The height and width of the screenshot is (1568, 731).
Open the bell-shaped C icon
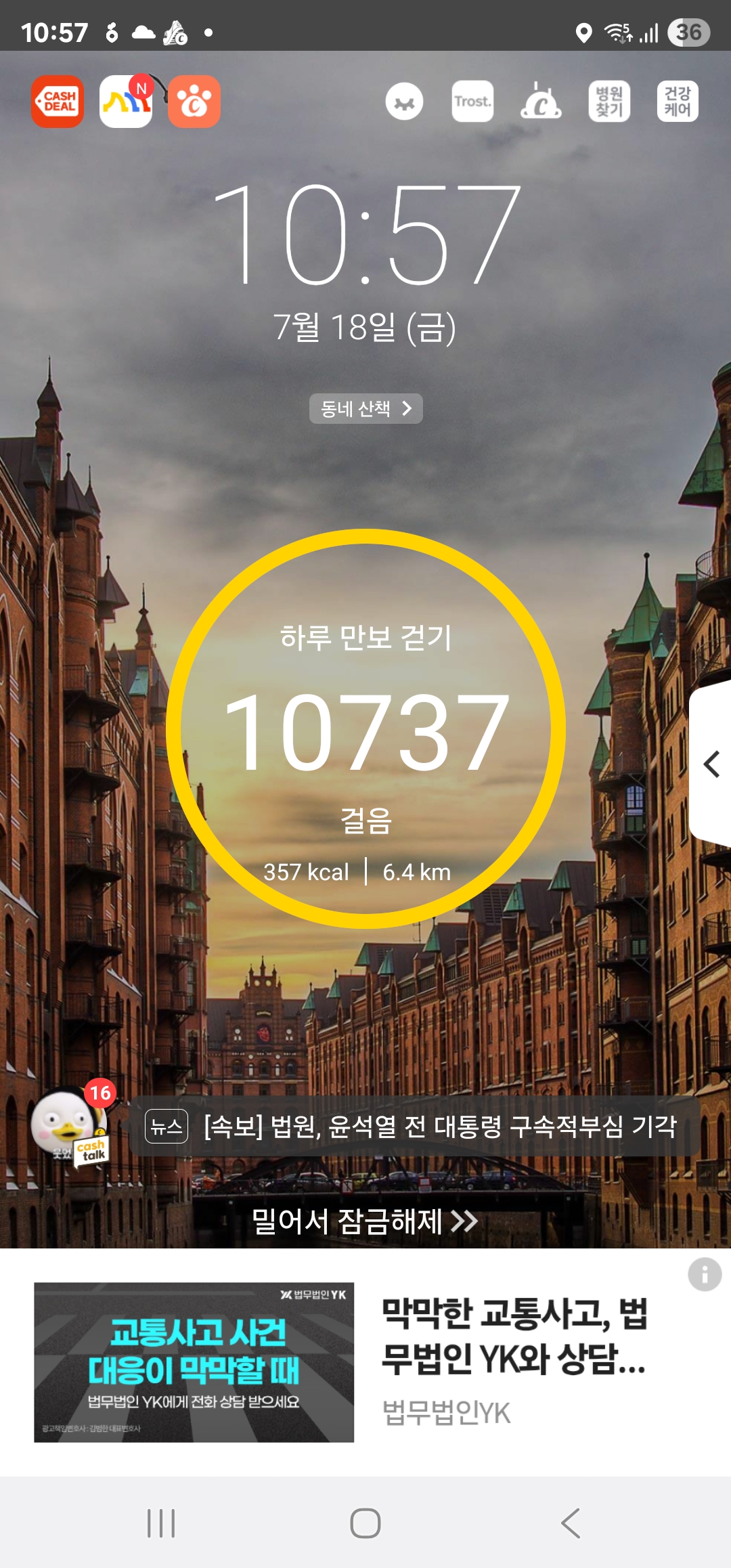(x=541, y=102)
